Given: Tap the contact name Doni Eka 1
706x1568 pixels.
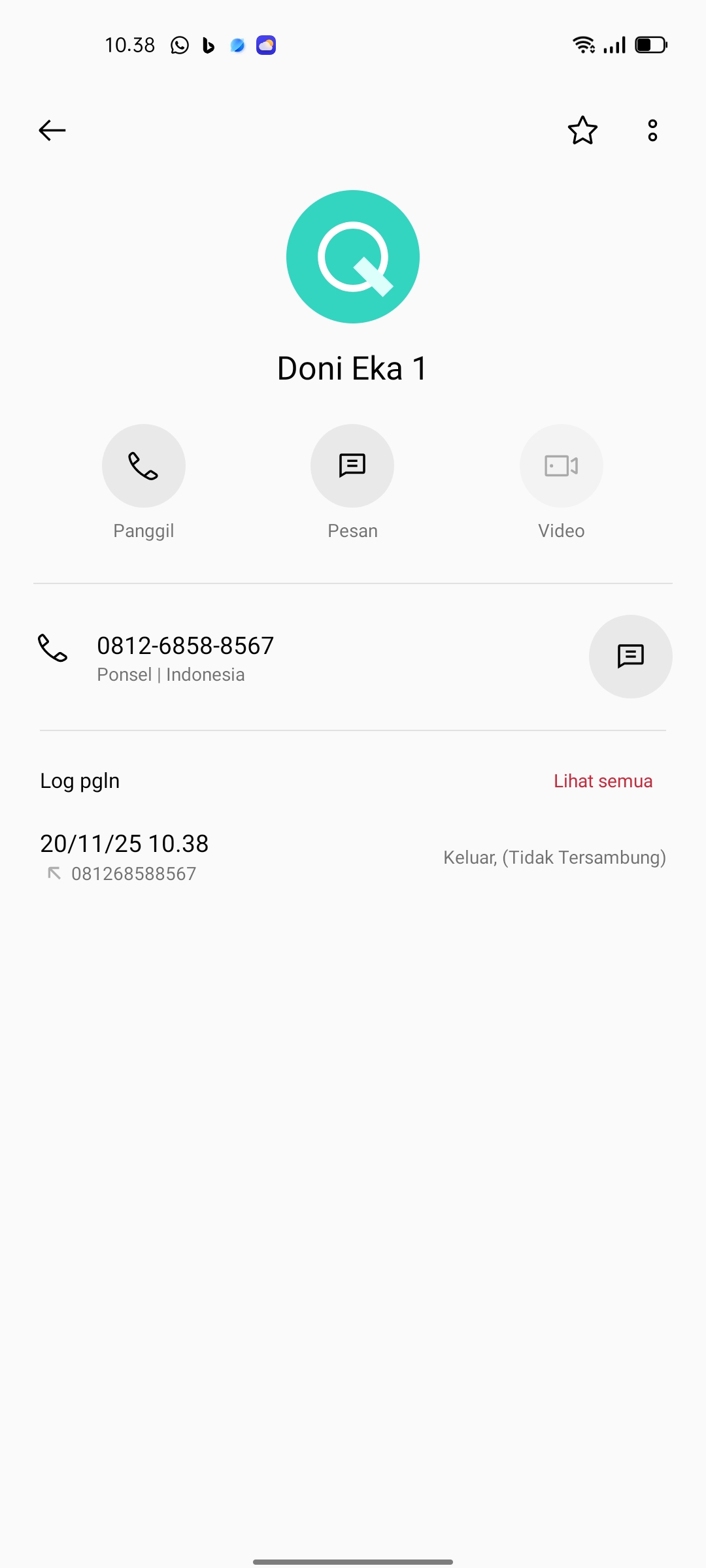Looking at the screenshot, I should point(352,368).
